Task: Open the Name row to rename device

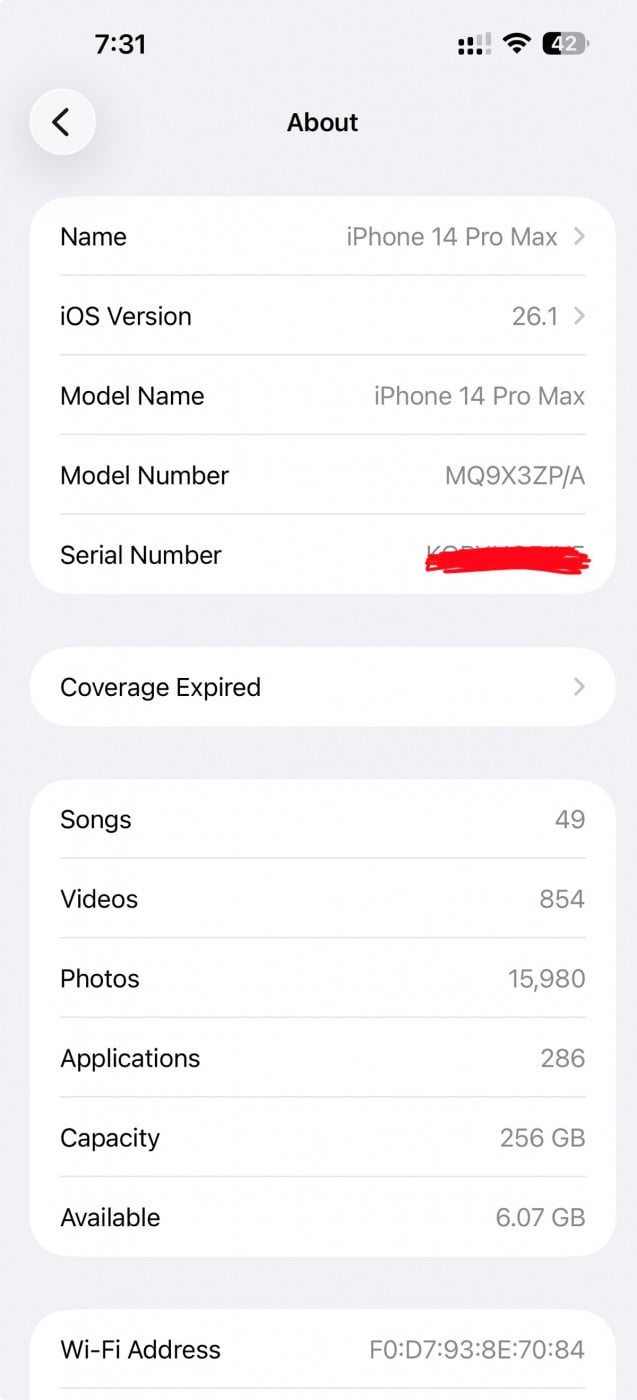Action: (322, 237)
